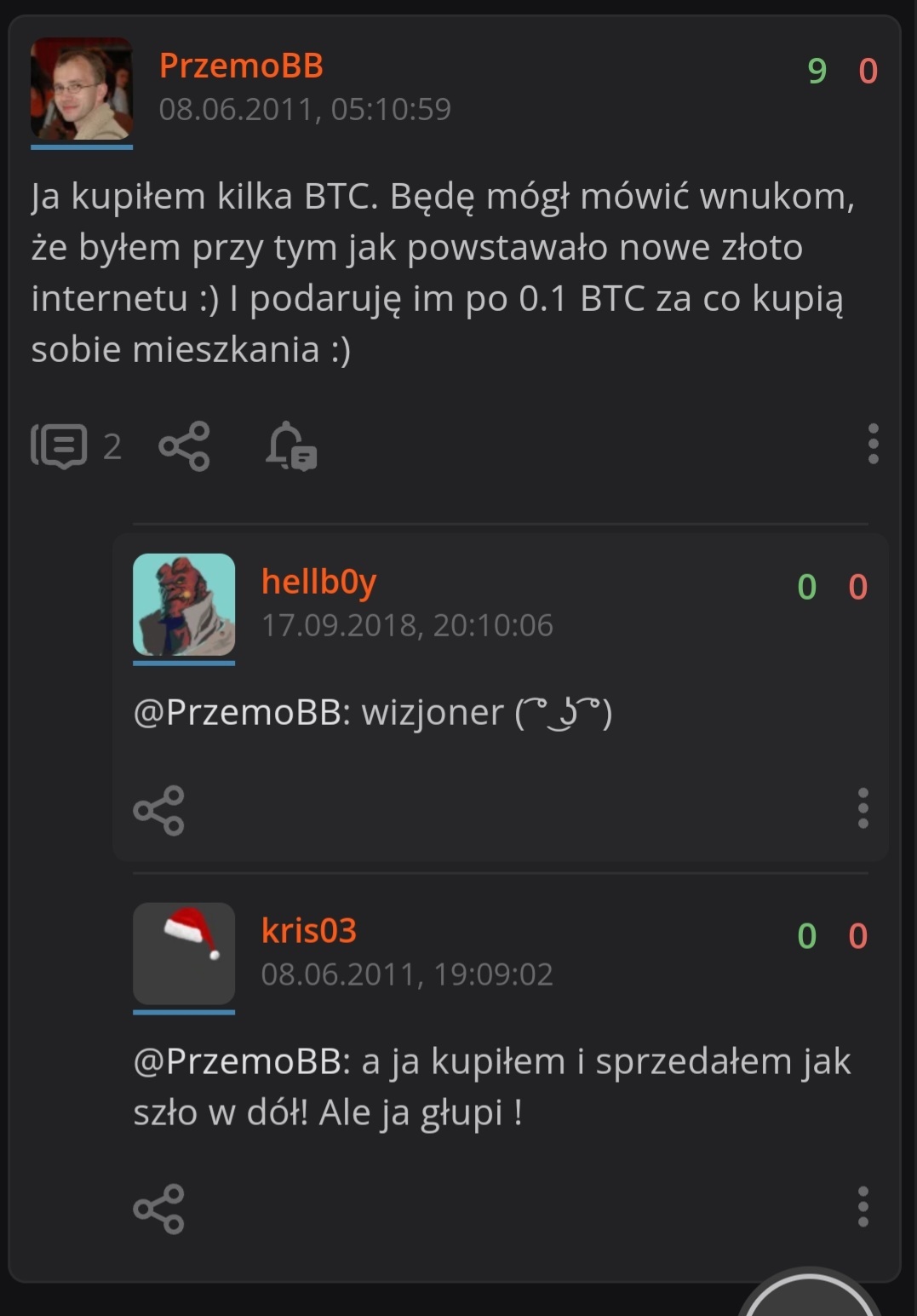Show more options for kris03's reply
Viewport: 917px width, 1316px height.
click(x=863, y=1206)
